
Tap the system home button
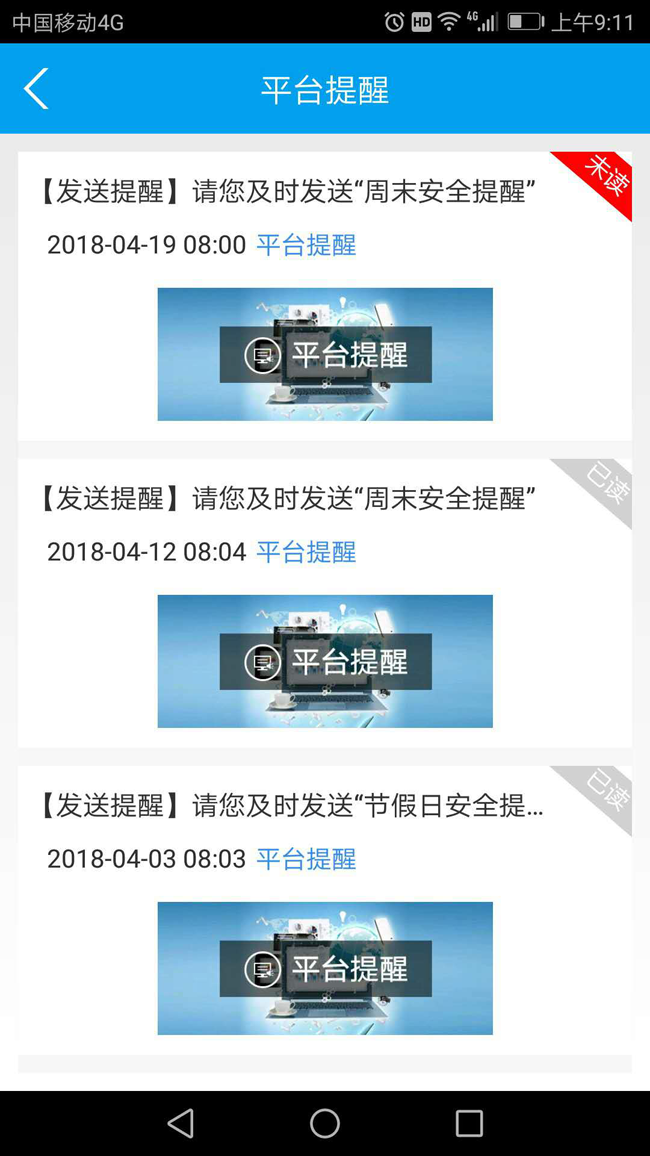tap(325, 1123)
